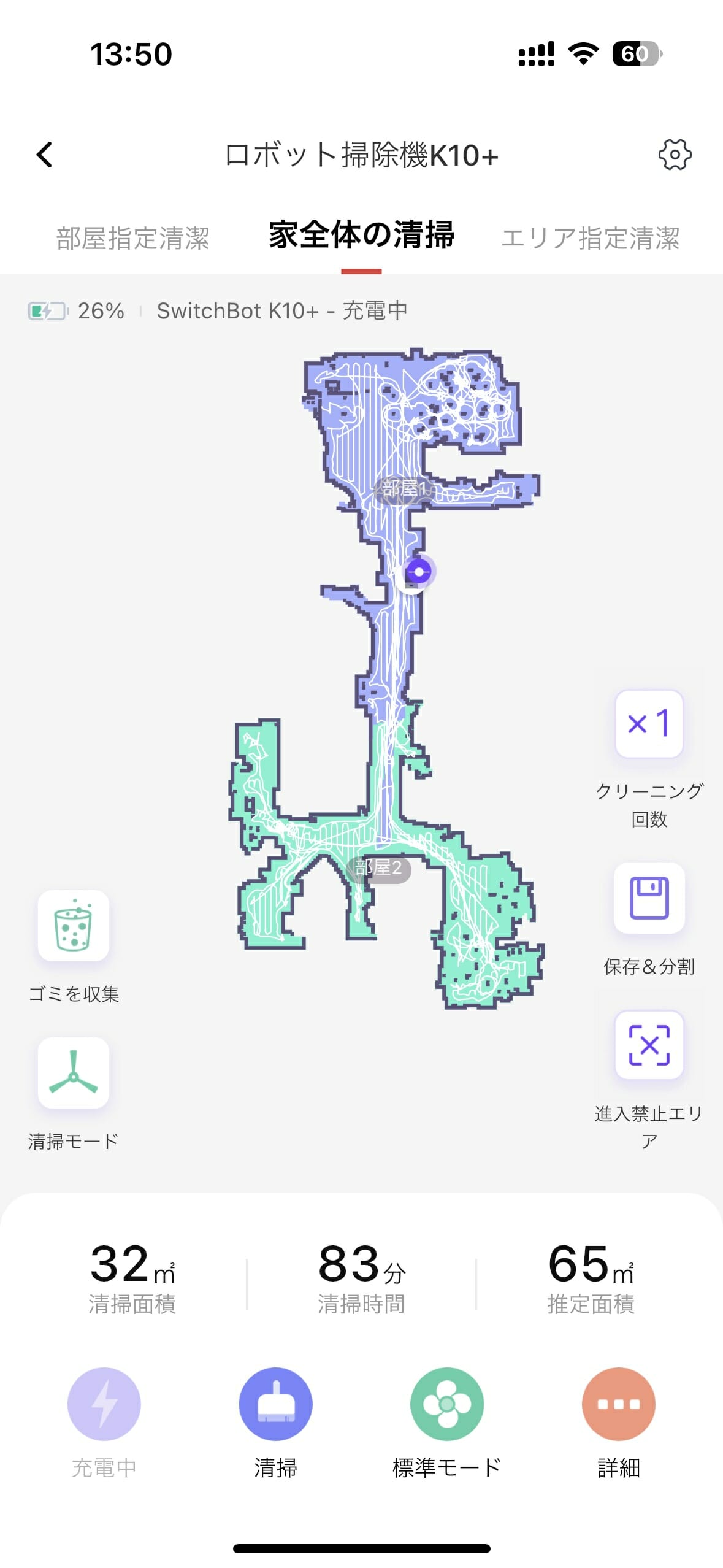Select 部屋2 on the map
The width and height of the screenshot is (723, 1568).
click(378, 868)
